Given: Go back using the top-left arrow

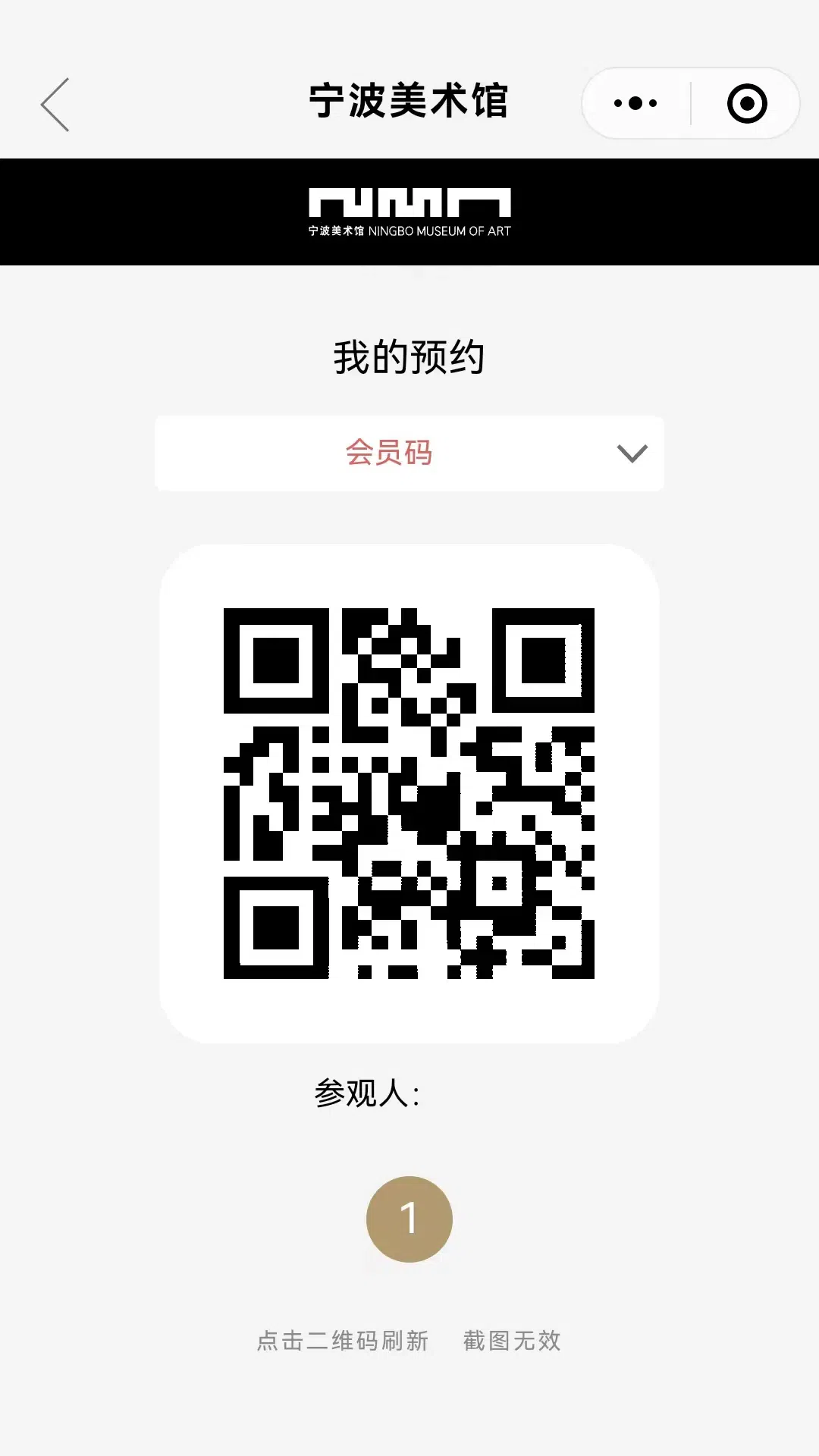Looking at the screenshot, I should pos(55,104).
